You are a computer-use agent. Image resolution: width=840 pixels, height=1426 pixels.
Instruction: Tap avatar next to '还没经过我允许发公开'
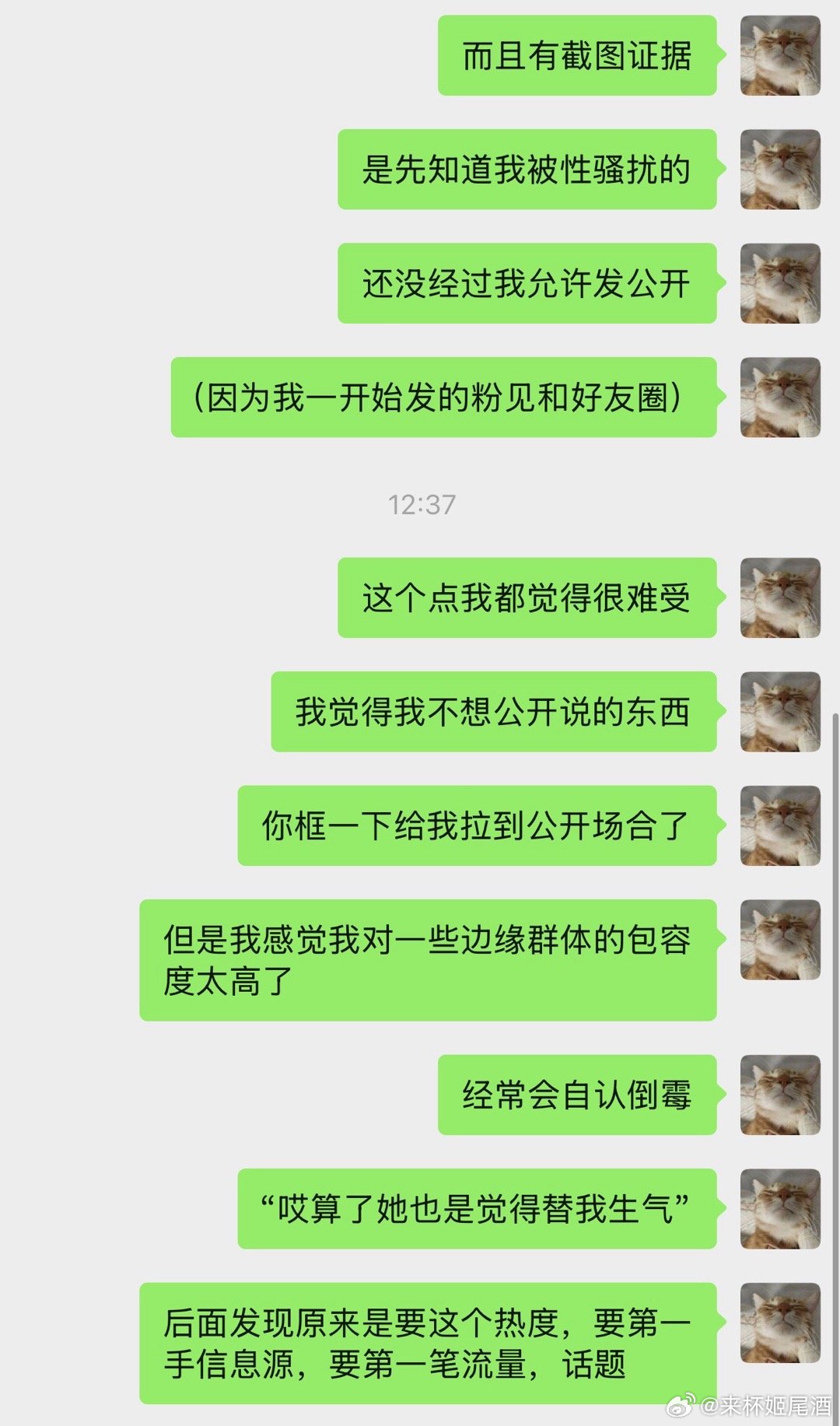(x=780, y=283)
